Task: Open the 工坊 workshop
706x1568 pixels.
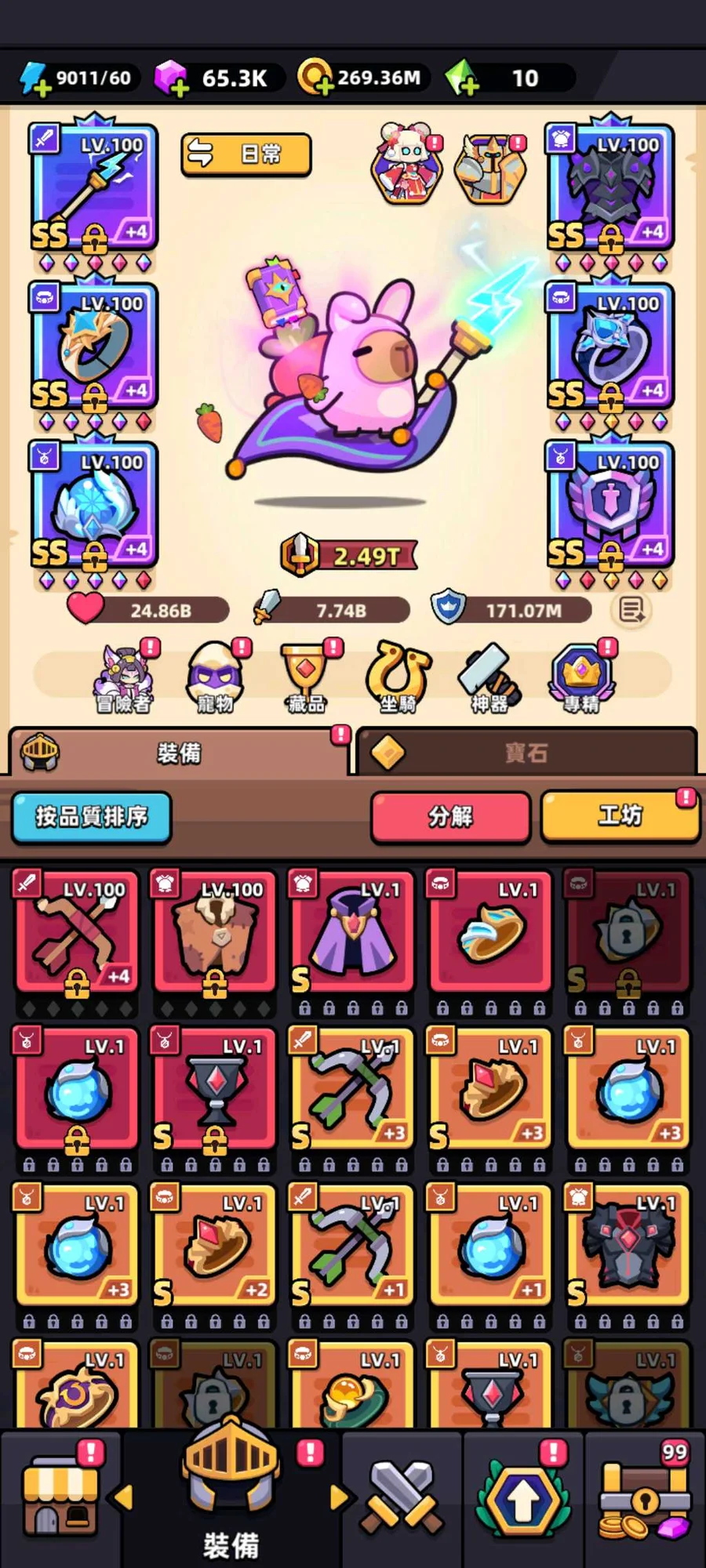Action: (x=620, y=817)
